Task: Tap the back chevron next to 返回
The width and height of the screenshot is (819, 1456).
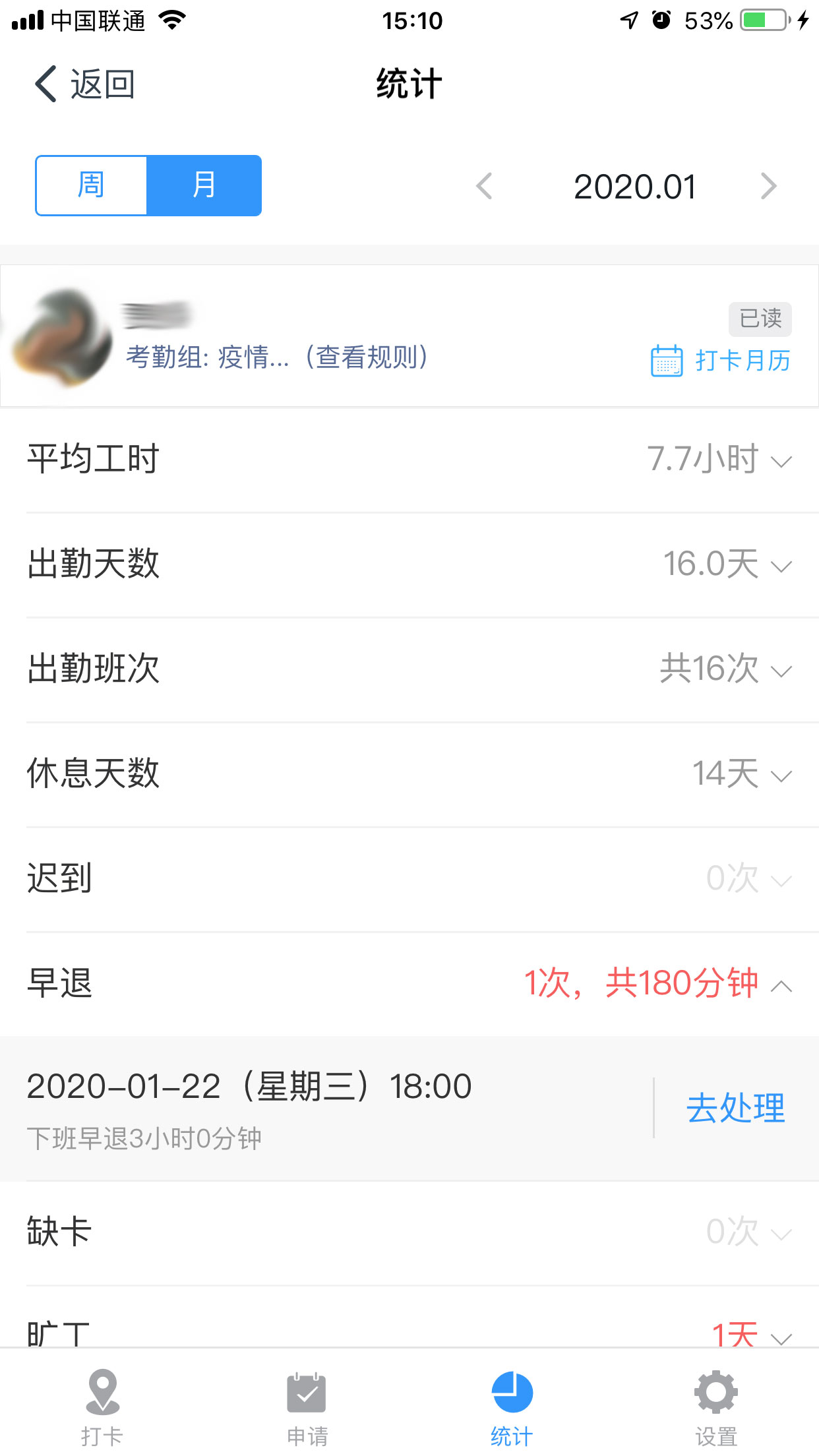Action: pyautogui.click(x=44, y=84)
